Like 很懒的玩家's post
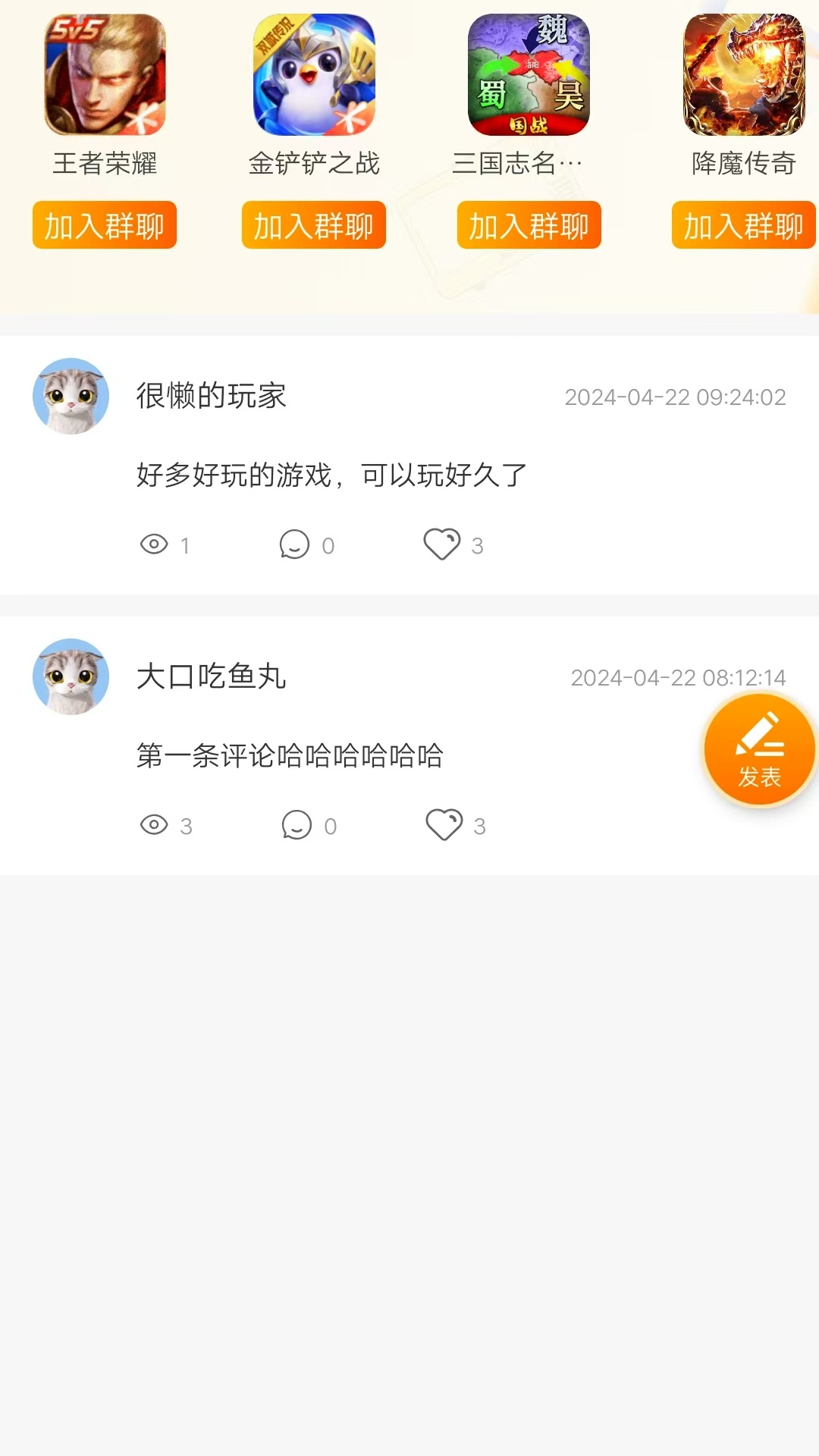The width and height of the screenshot is (819, 1456). 442,544
